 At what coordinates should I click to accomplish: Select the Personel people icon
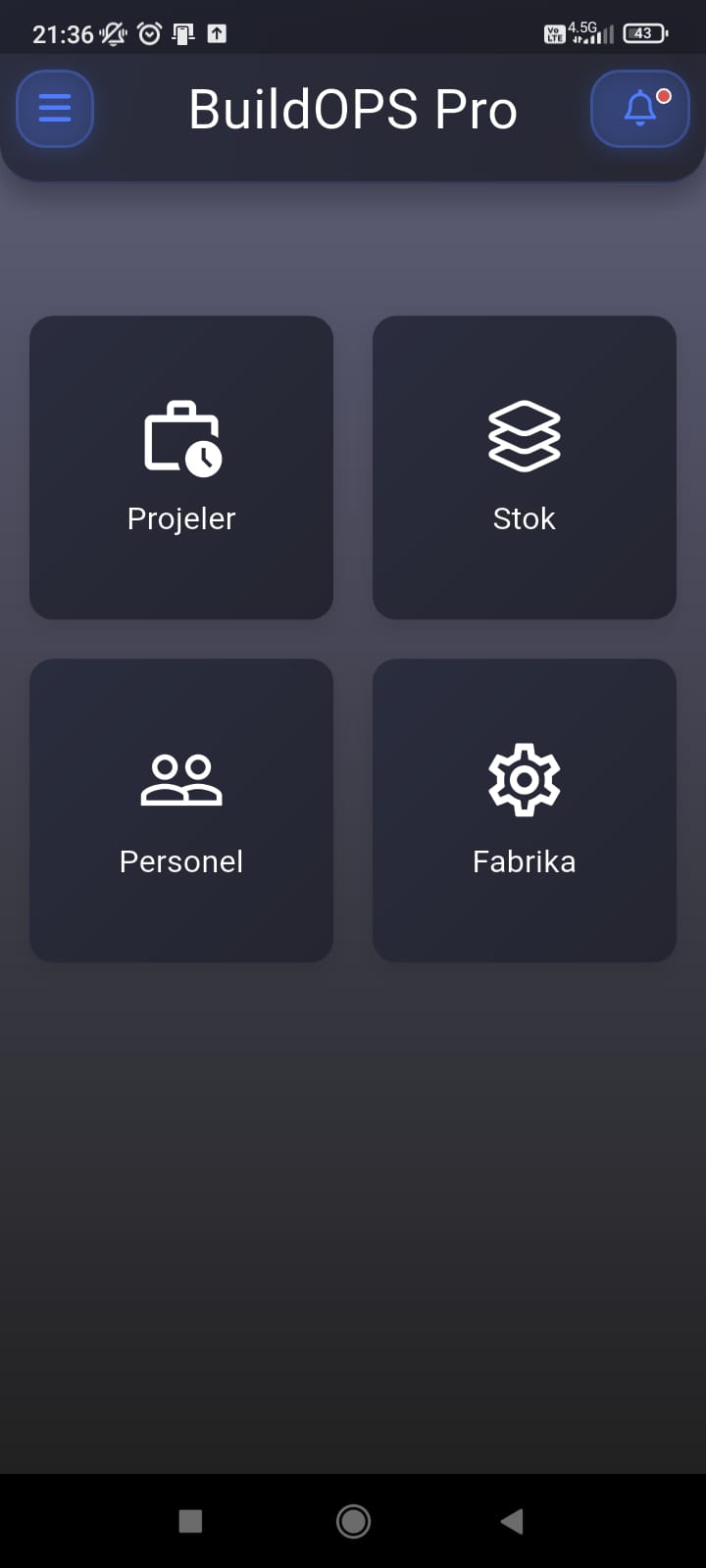pyautogui.click(x=181, y=779)
